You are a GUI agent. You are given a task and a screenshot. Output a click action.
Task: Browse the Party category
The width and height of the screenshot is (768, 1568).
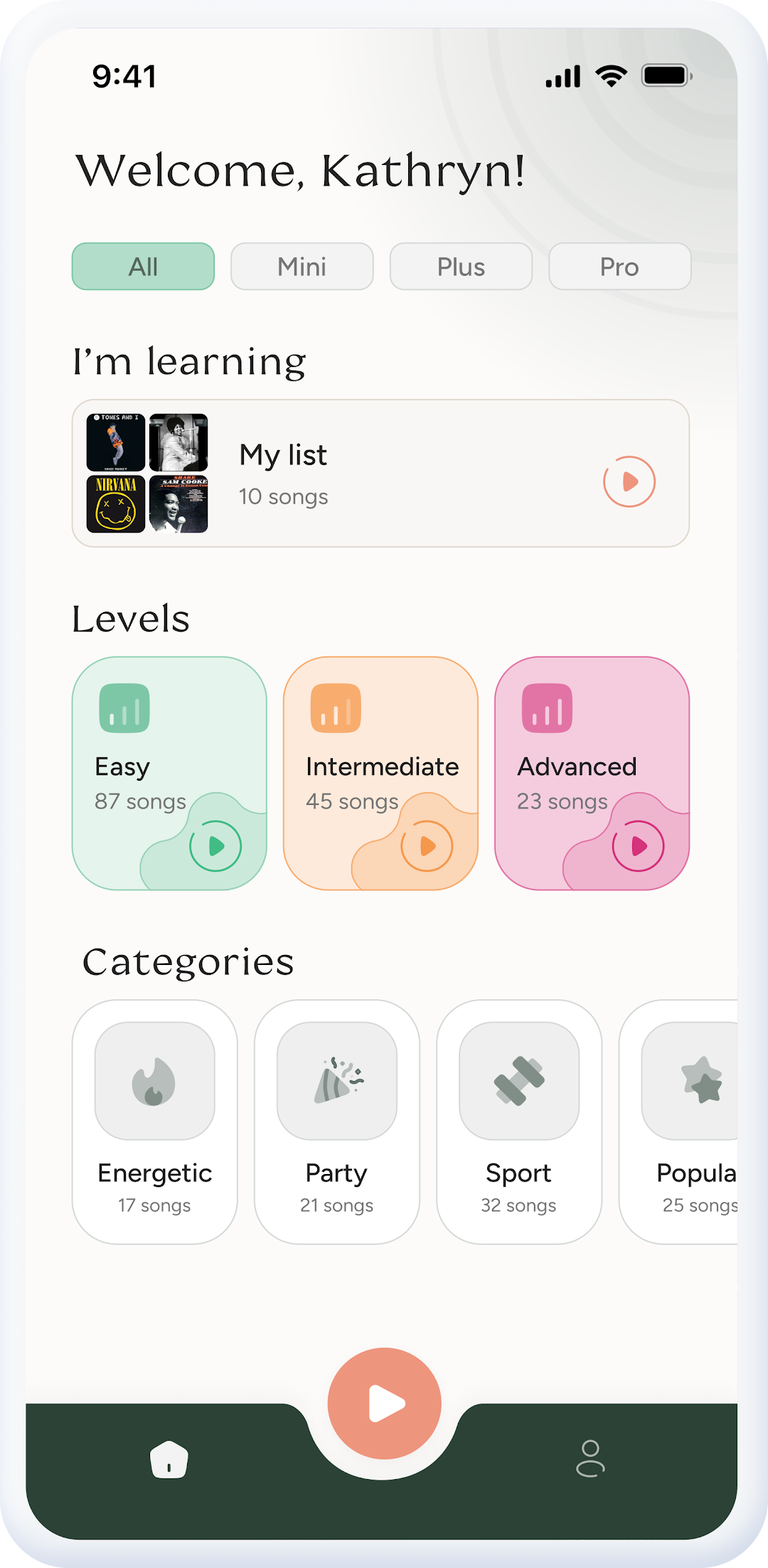pyautogui.click(x=337, y=1121)
